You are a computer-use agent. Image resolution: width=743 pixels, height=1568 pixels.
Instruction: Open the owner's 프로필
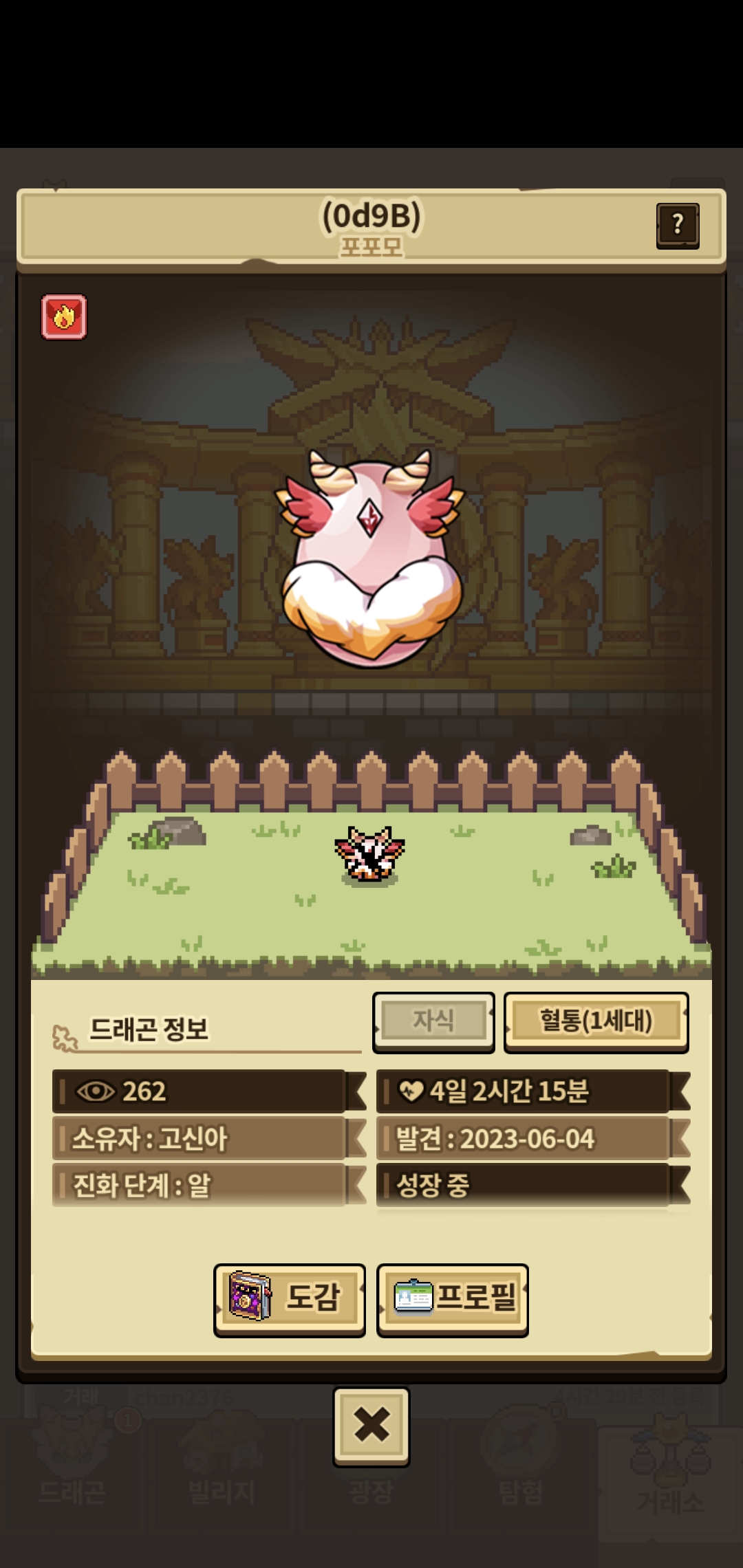coord(453,1300)
